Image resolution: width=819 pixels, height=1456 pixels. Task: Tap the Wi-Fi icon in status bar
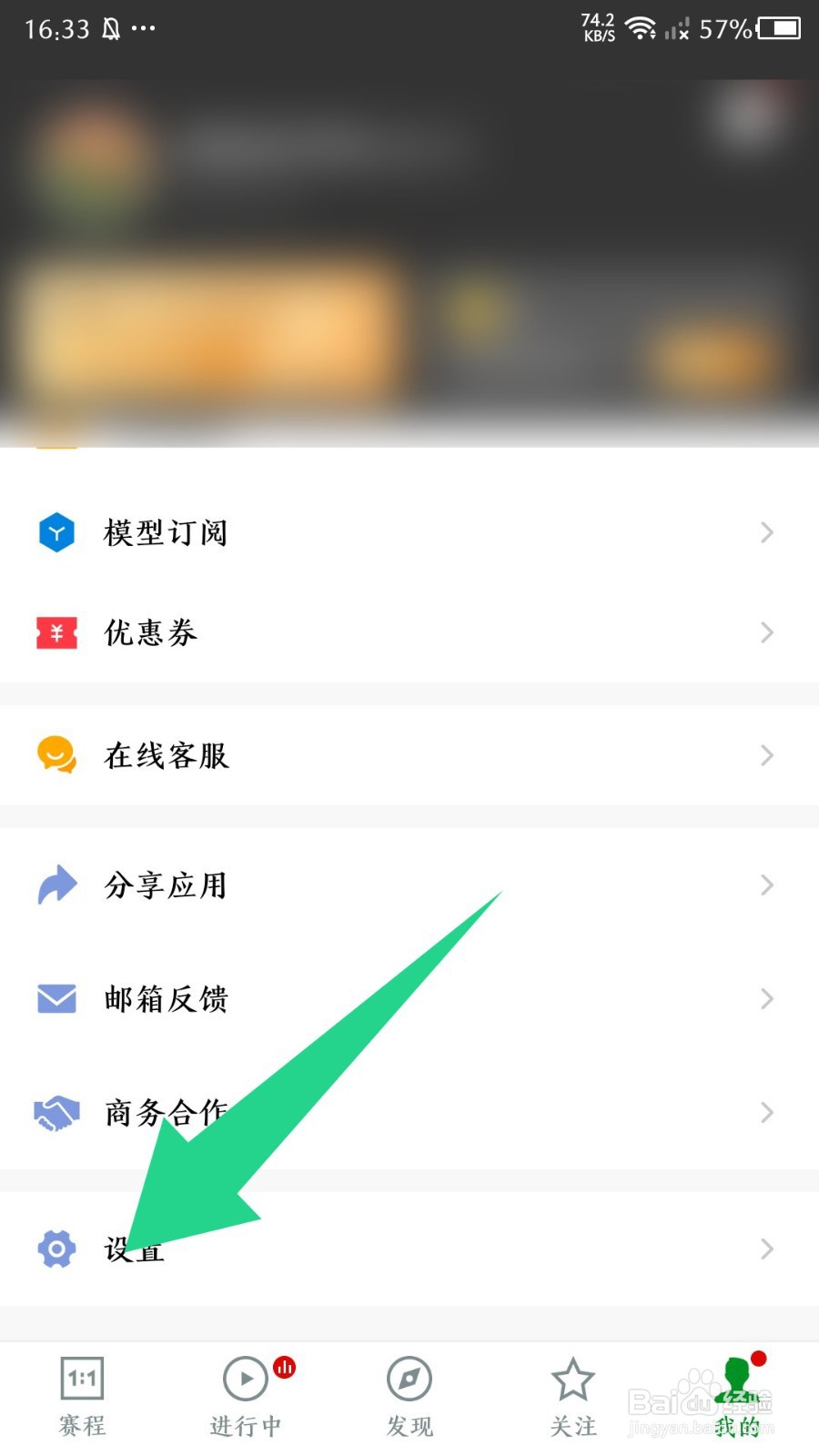[642, 27]
